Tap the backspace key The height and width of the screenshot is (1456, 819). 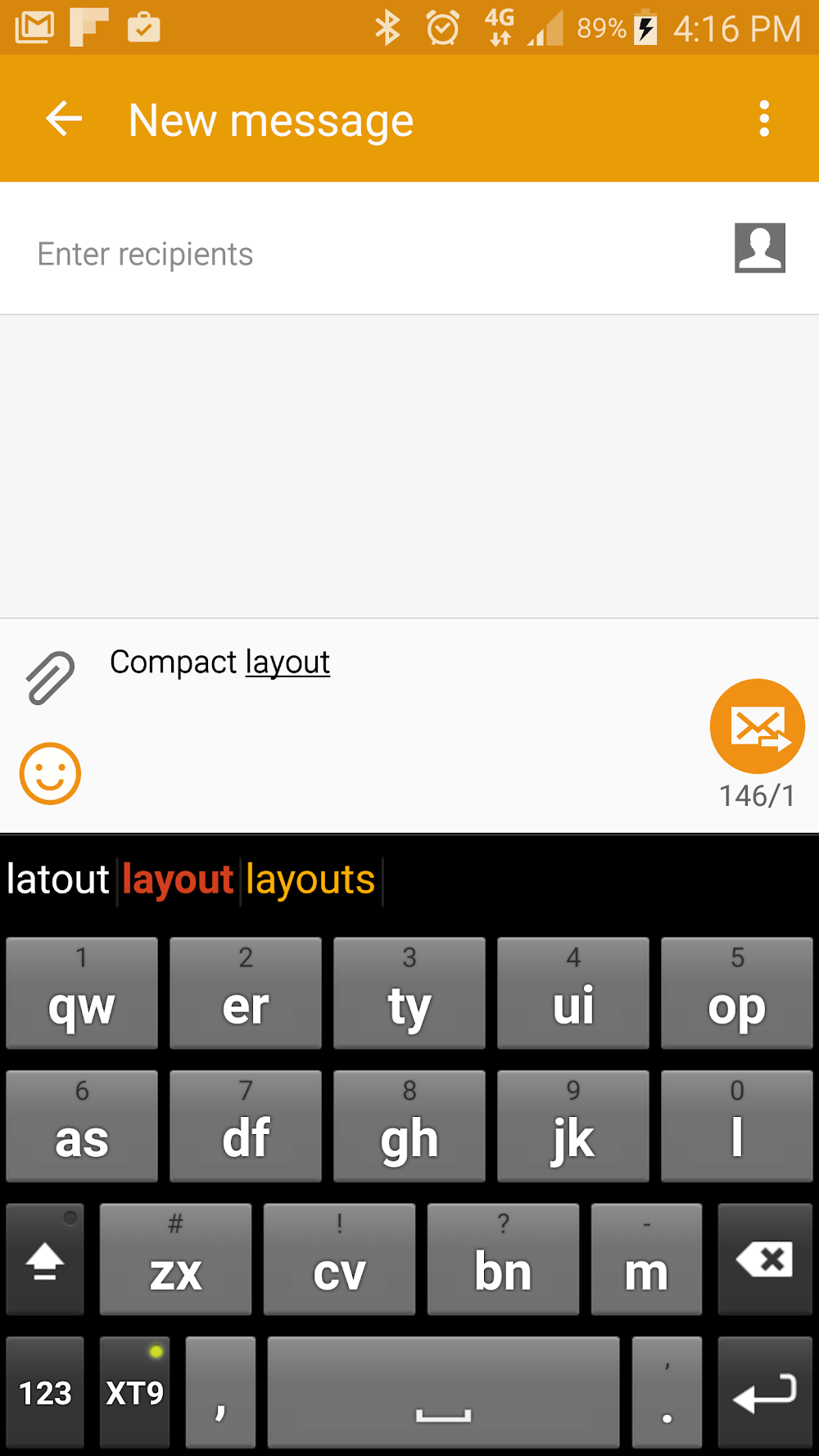point(764,1259)
